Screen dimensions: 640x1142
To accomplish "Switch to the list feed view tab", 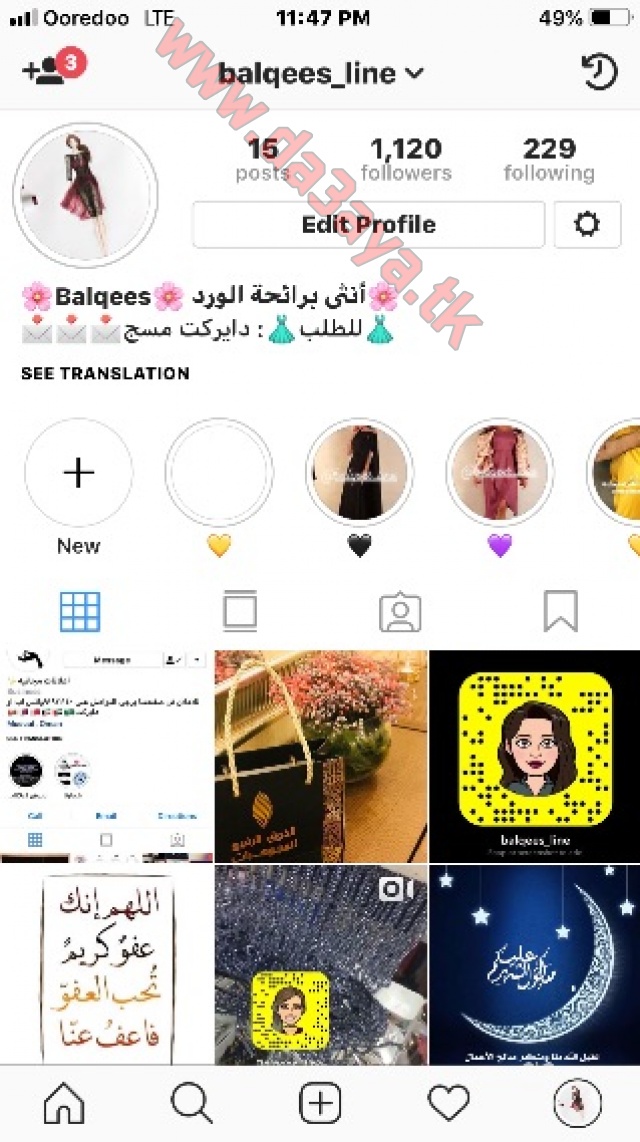I will (x=240, y=611).
